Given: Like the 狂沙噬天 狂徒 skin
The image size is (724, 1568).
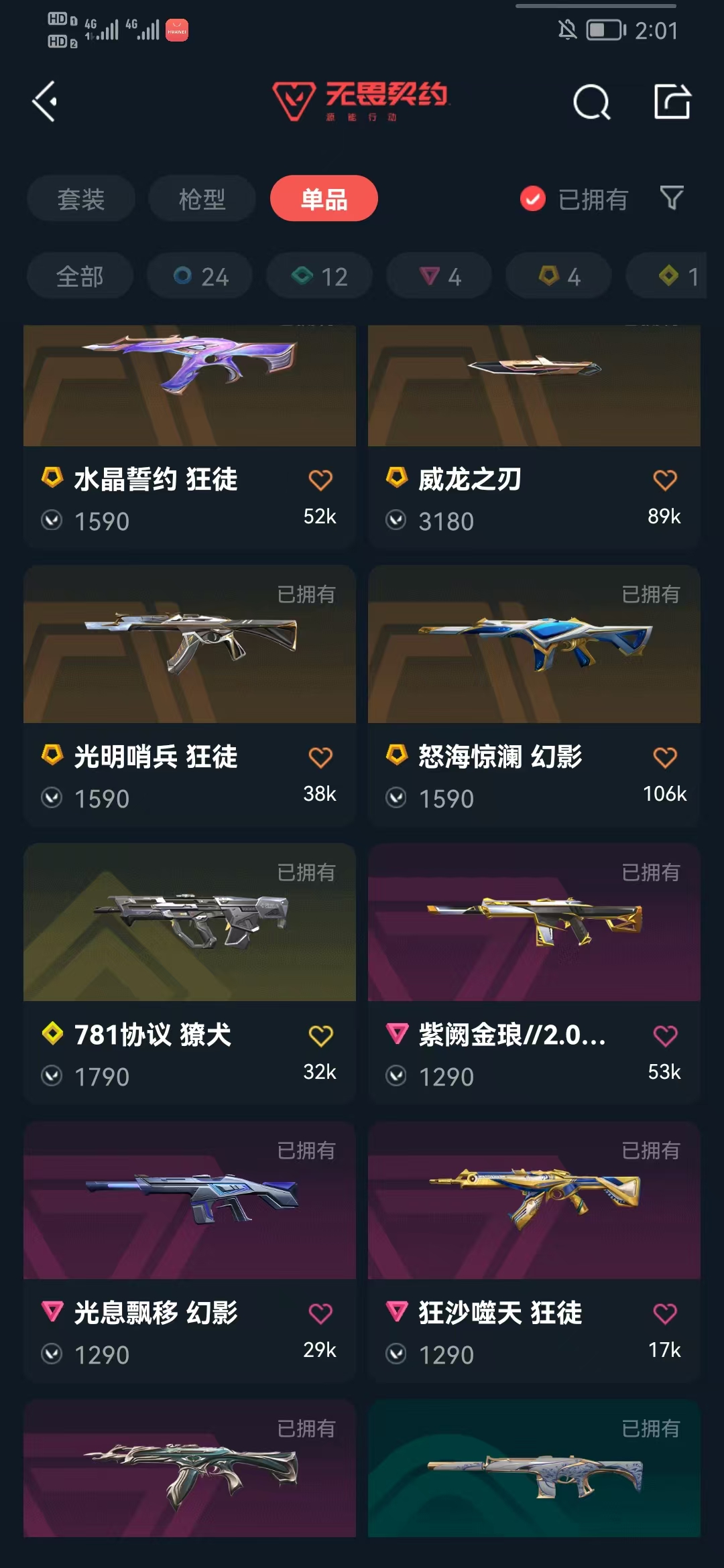Looking at the screenshot, I should 664,1313.
